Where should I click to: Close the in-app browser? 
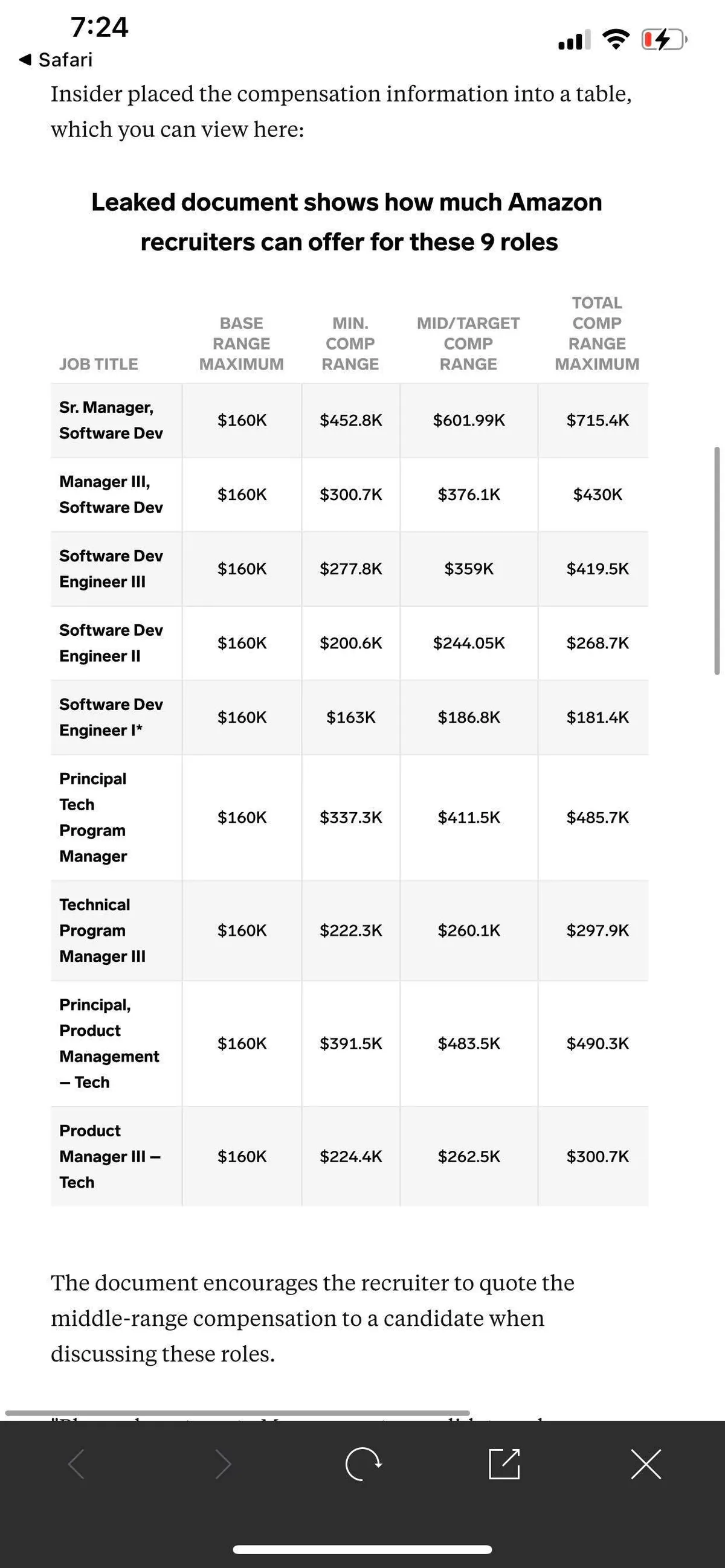click(646, 1464)
